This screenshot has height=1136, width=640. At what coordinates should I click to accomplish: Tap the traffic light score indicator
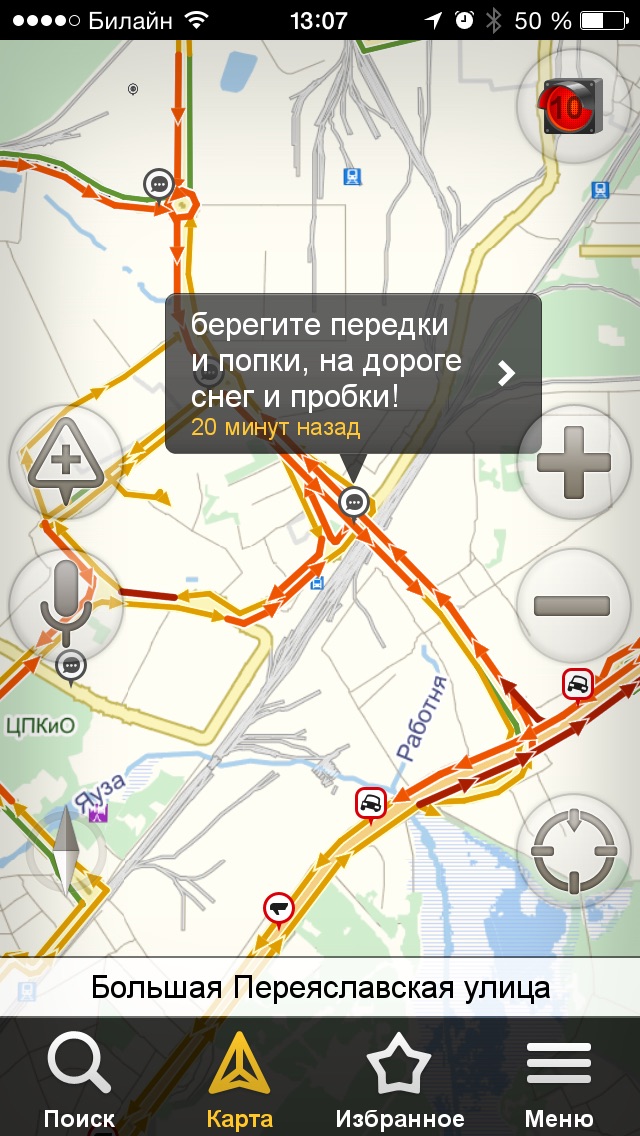[573, 106]
